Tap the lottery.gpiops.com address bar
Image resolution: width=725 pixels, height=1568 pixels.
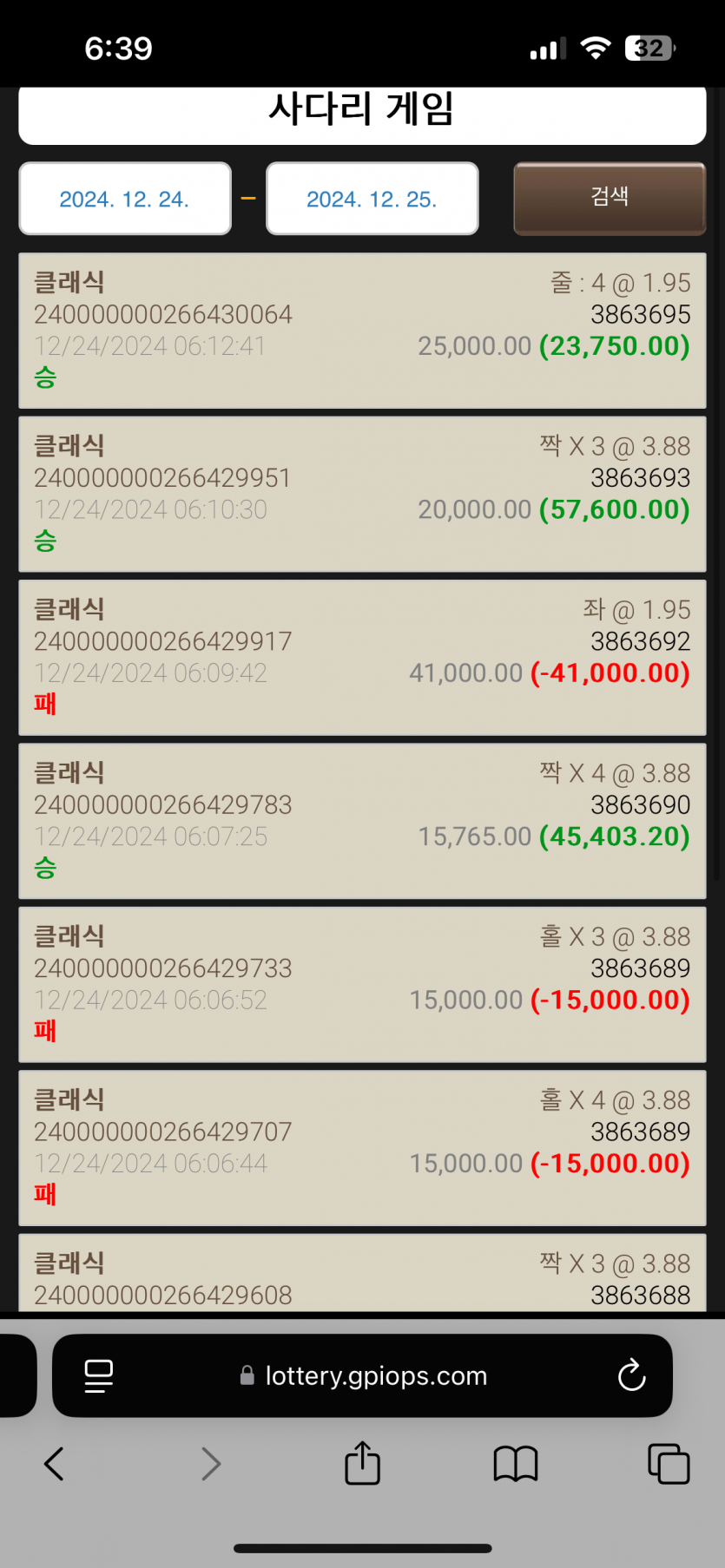click(363, 1375)
